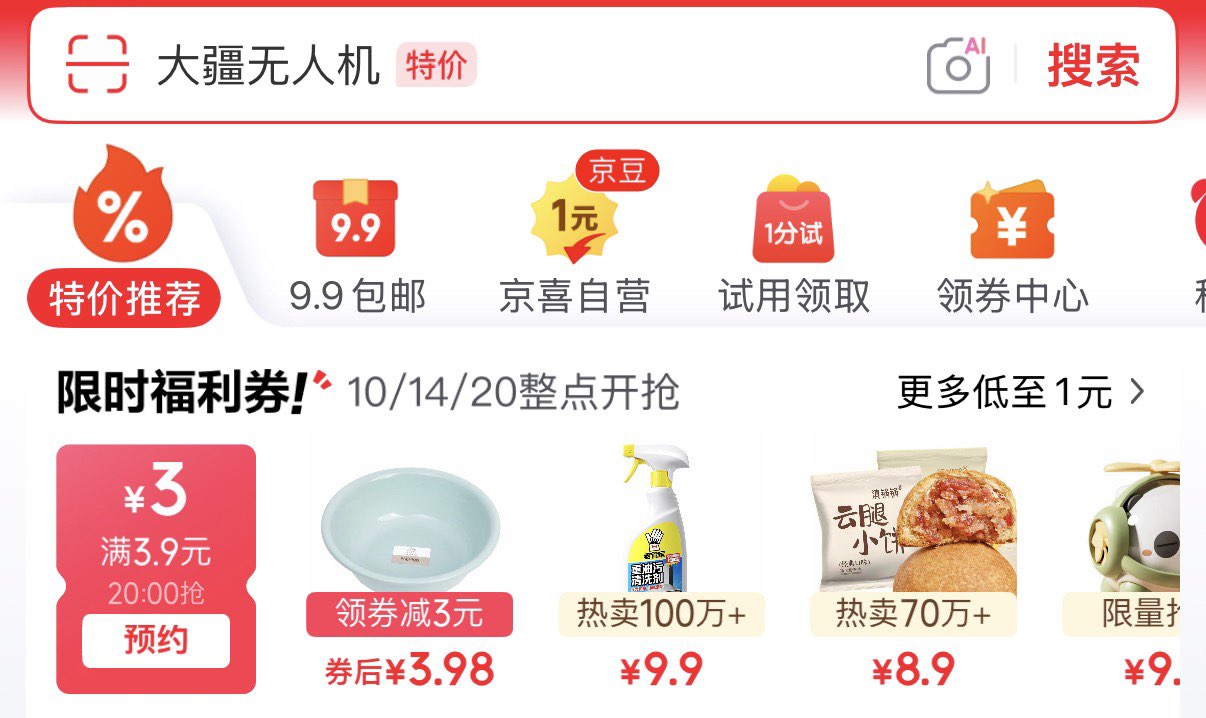Open the scan icon in search bar
This screenshot has width=1206, height=718.
pos(97,65)
